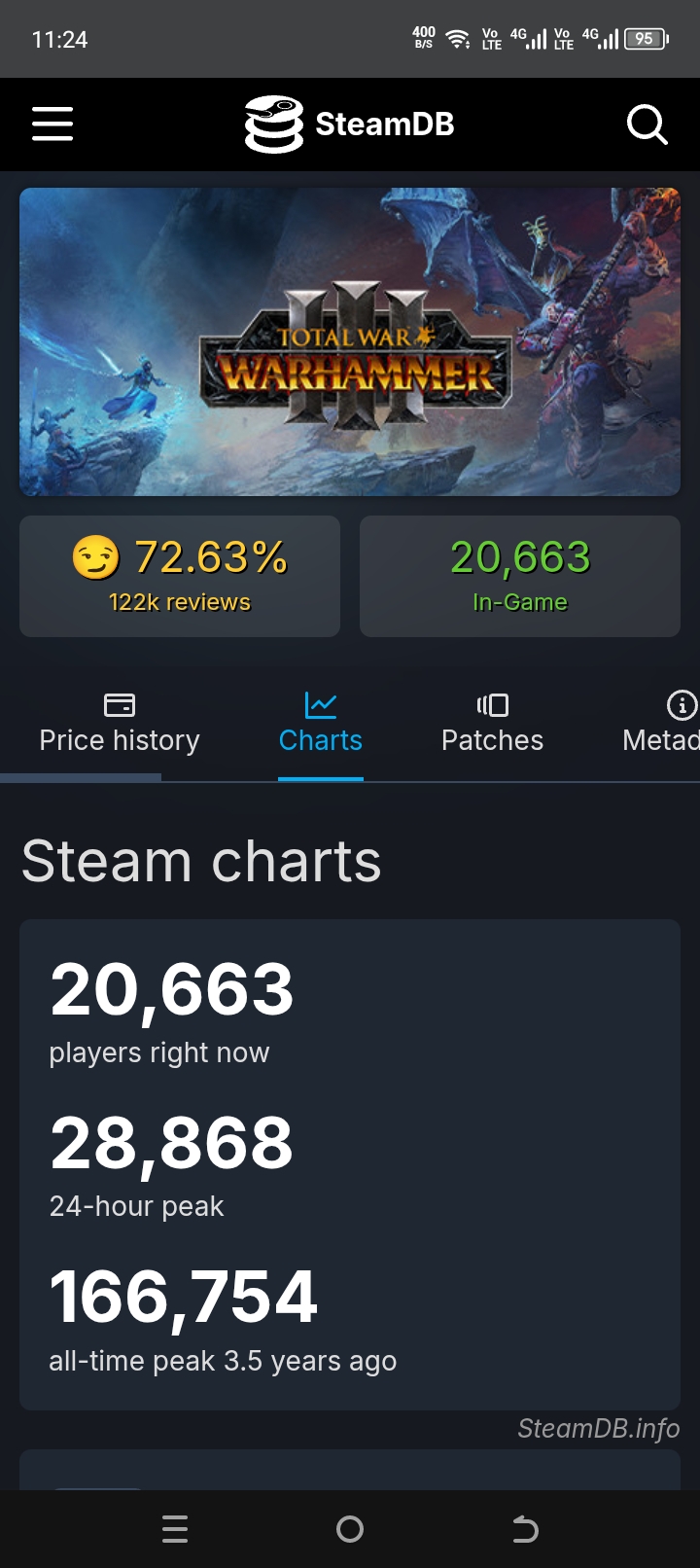700x1568 pixels.
Task: Switch to the Price history tab
Action: tap(120, 725)
